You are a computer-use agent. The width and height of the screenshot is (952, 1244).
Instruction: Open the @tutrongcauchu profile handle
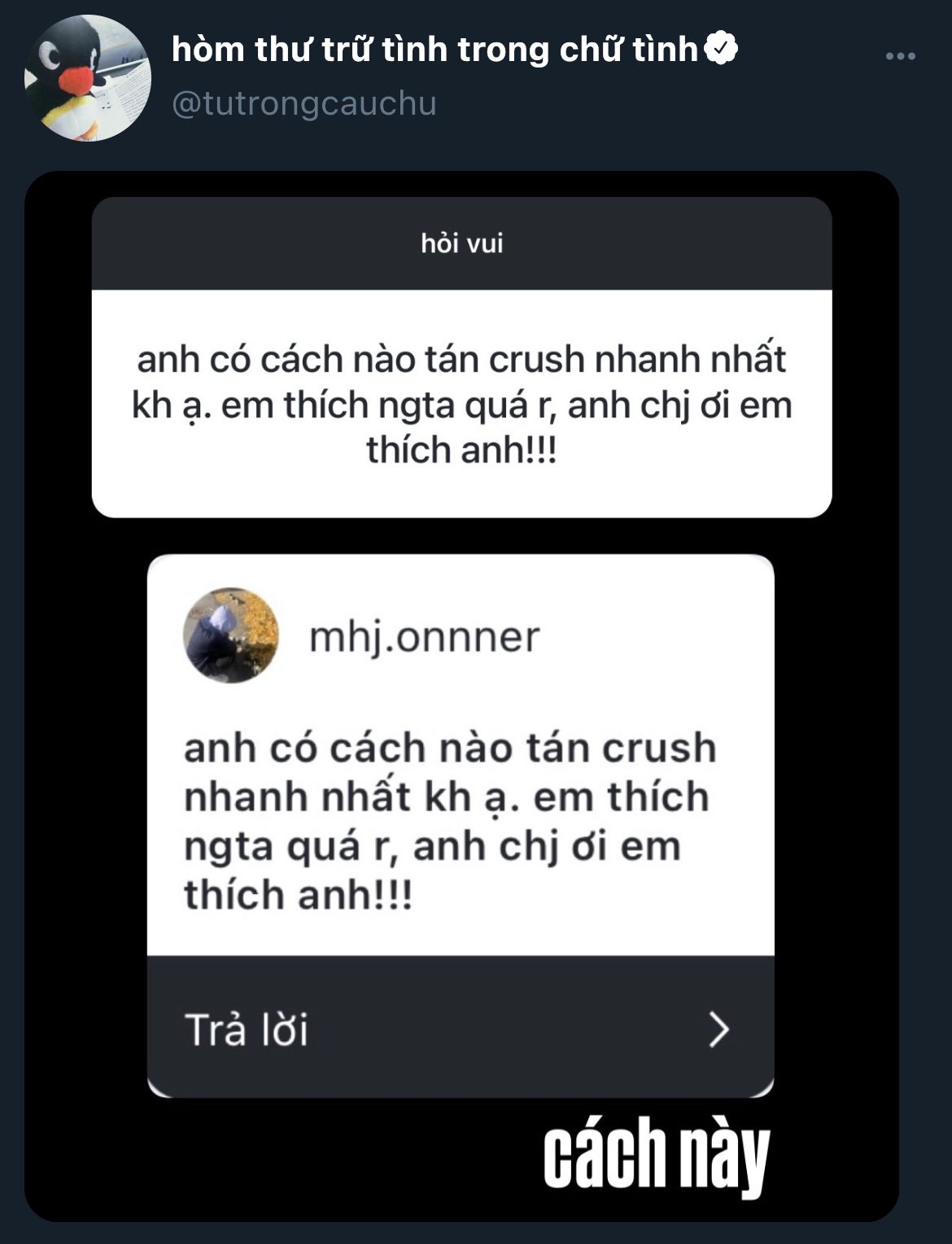pos(304,103)
